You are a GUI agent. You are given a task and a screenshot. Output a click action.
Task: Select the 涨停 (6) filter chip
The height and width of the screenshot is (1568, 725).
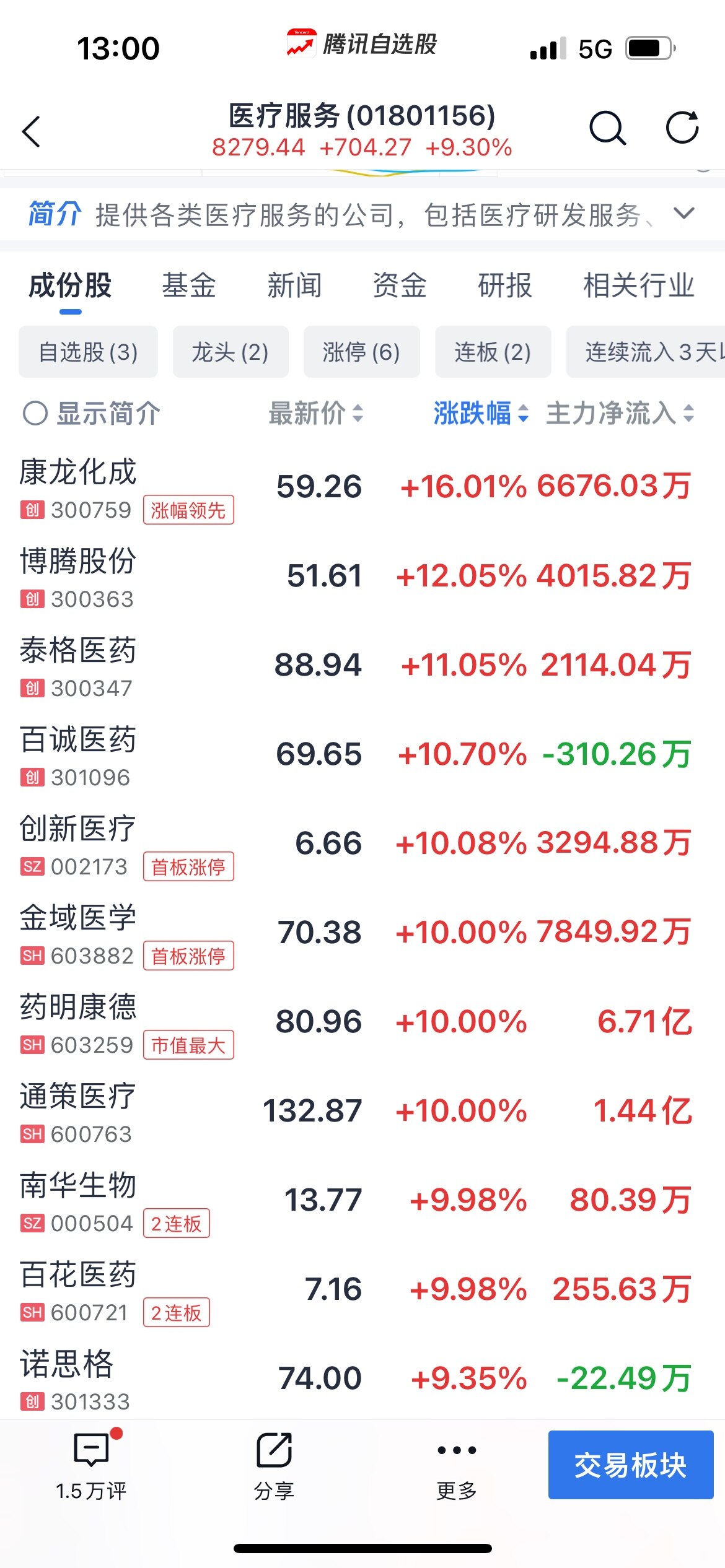click(362, 352)
